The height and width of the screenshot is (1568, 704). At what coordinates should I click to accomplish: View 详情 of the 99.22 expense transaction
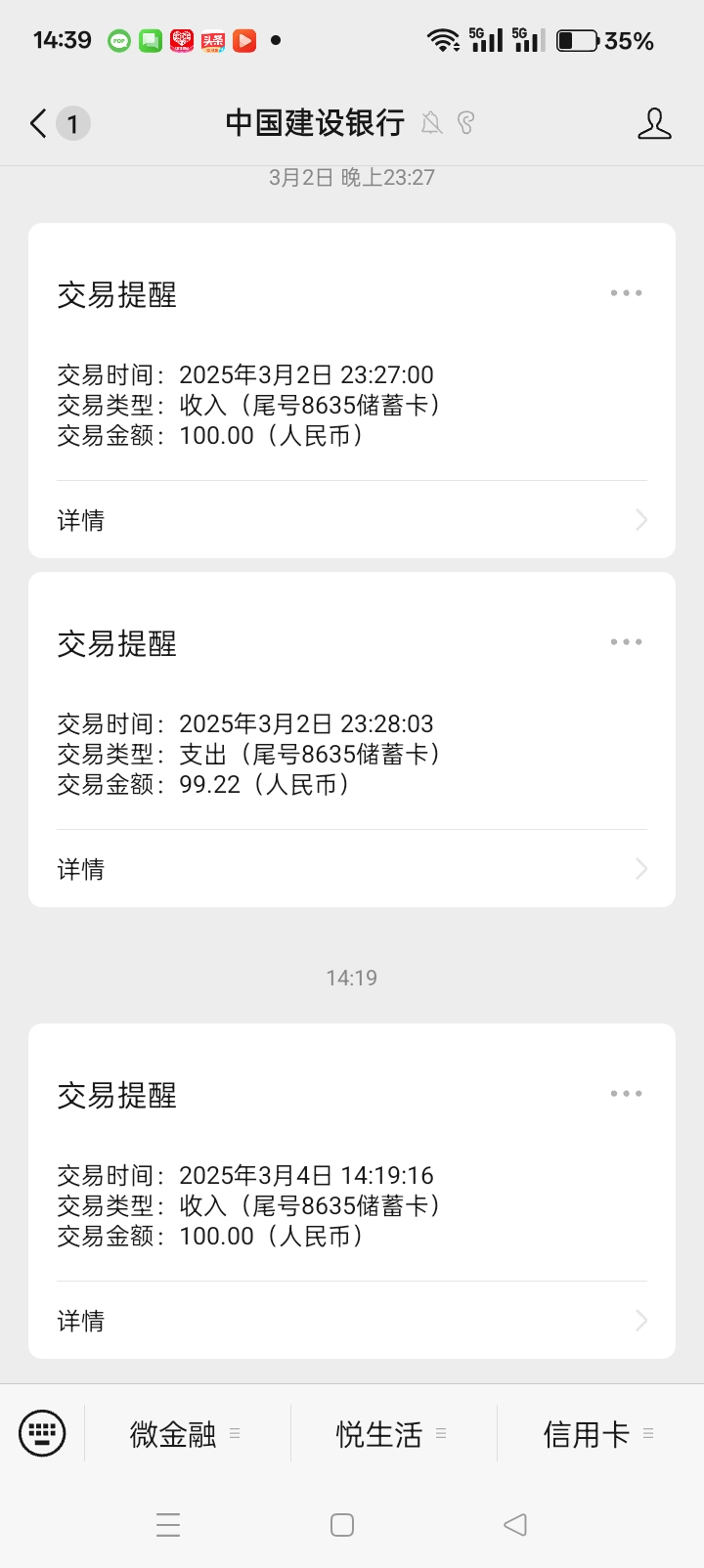coord(352,869)
